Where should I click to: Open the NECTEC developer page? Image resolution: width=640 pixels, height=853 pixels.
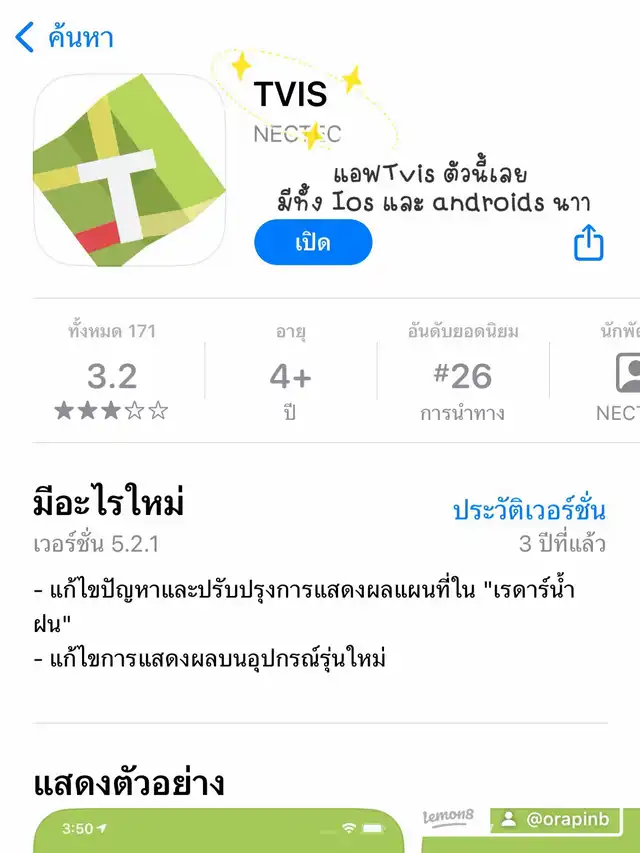click(x=622, y=375)
